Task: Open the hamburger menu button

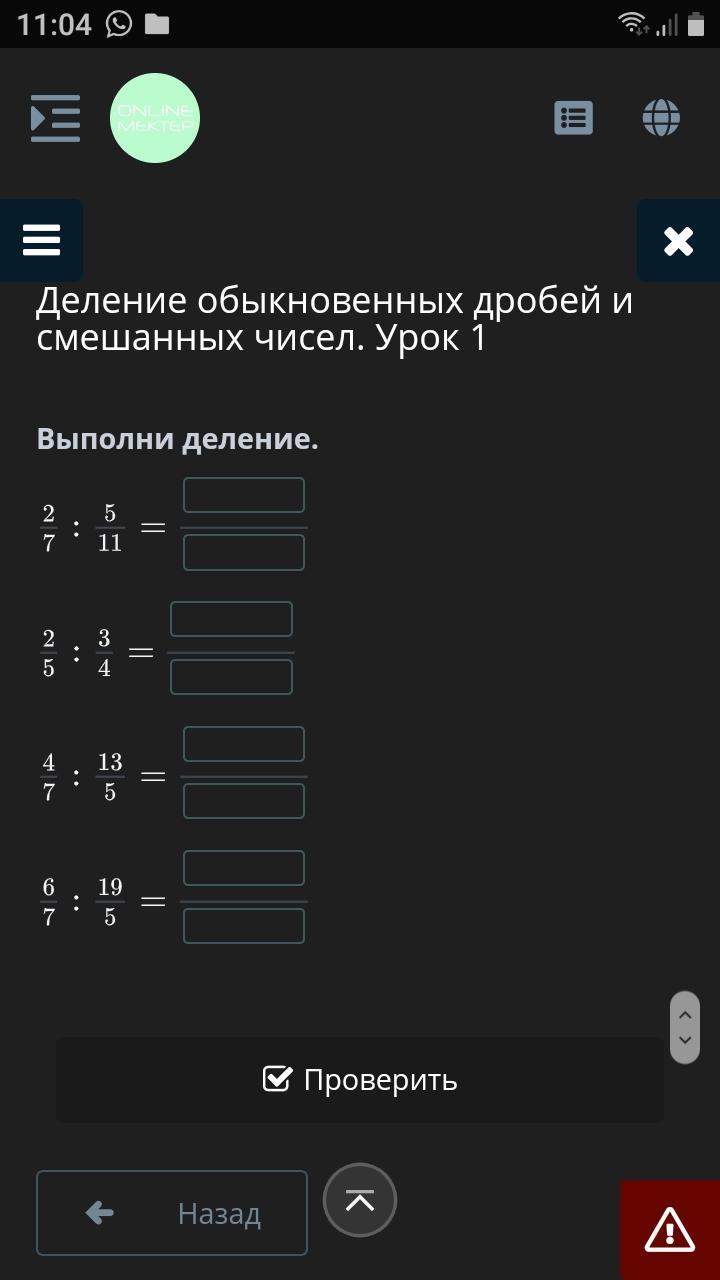Action: [x=41, y=240]
